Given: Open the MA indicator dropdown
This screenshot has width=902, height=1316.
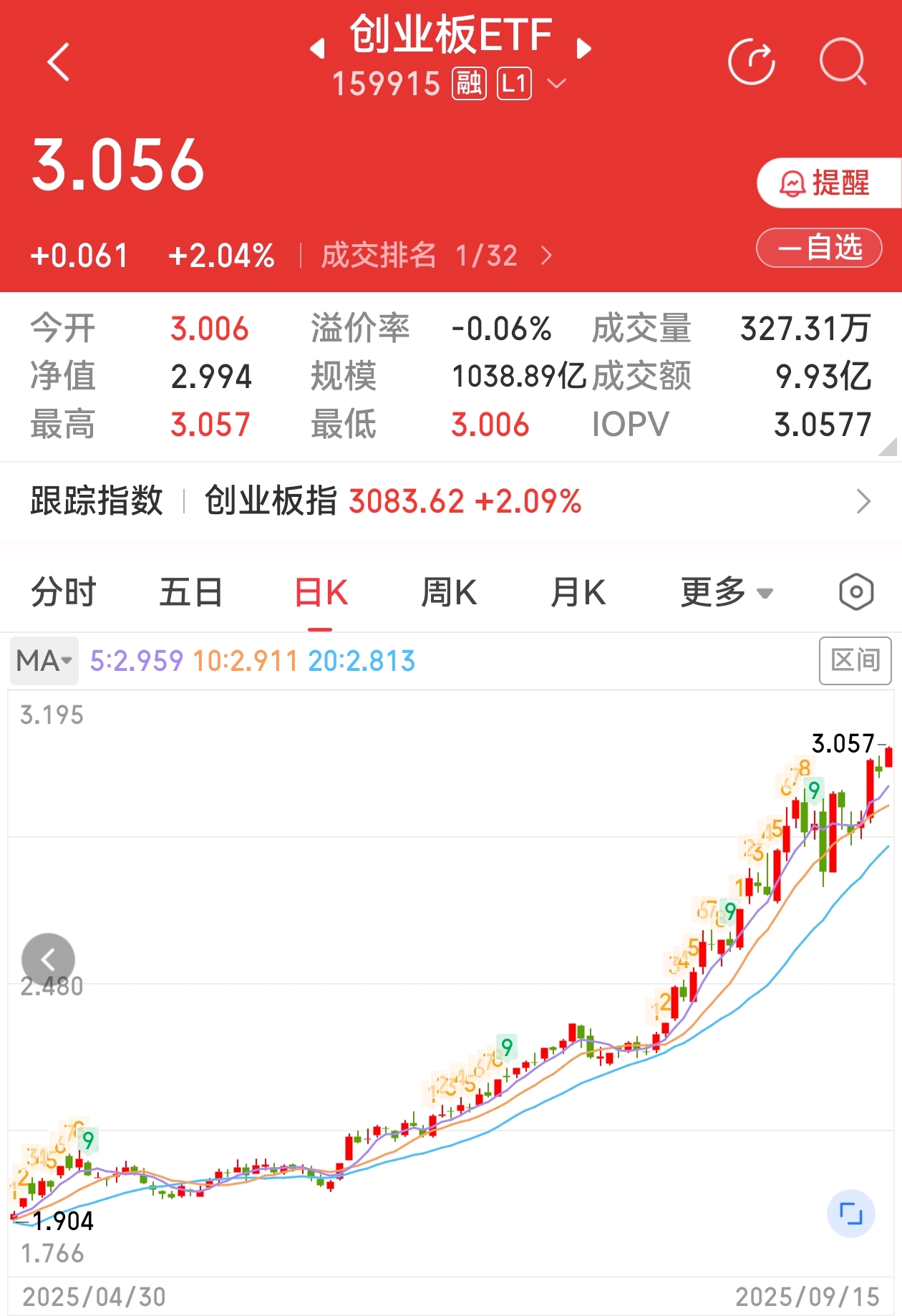Looking at the screenshot, I should pyautogui.click(x=44, y=661).
